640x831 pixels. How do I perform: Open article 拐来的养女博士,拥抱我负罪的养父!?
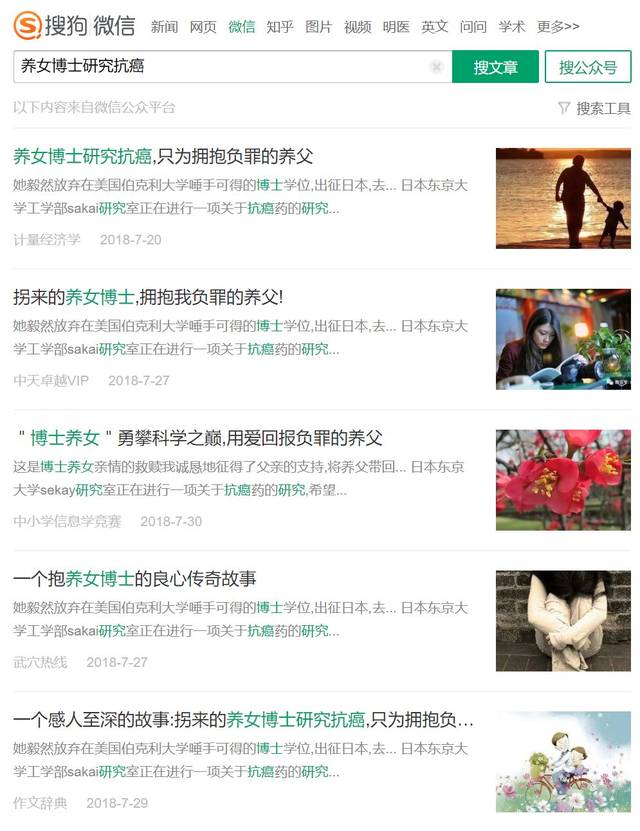(148, 297)
